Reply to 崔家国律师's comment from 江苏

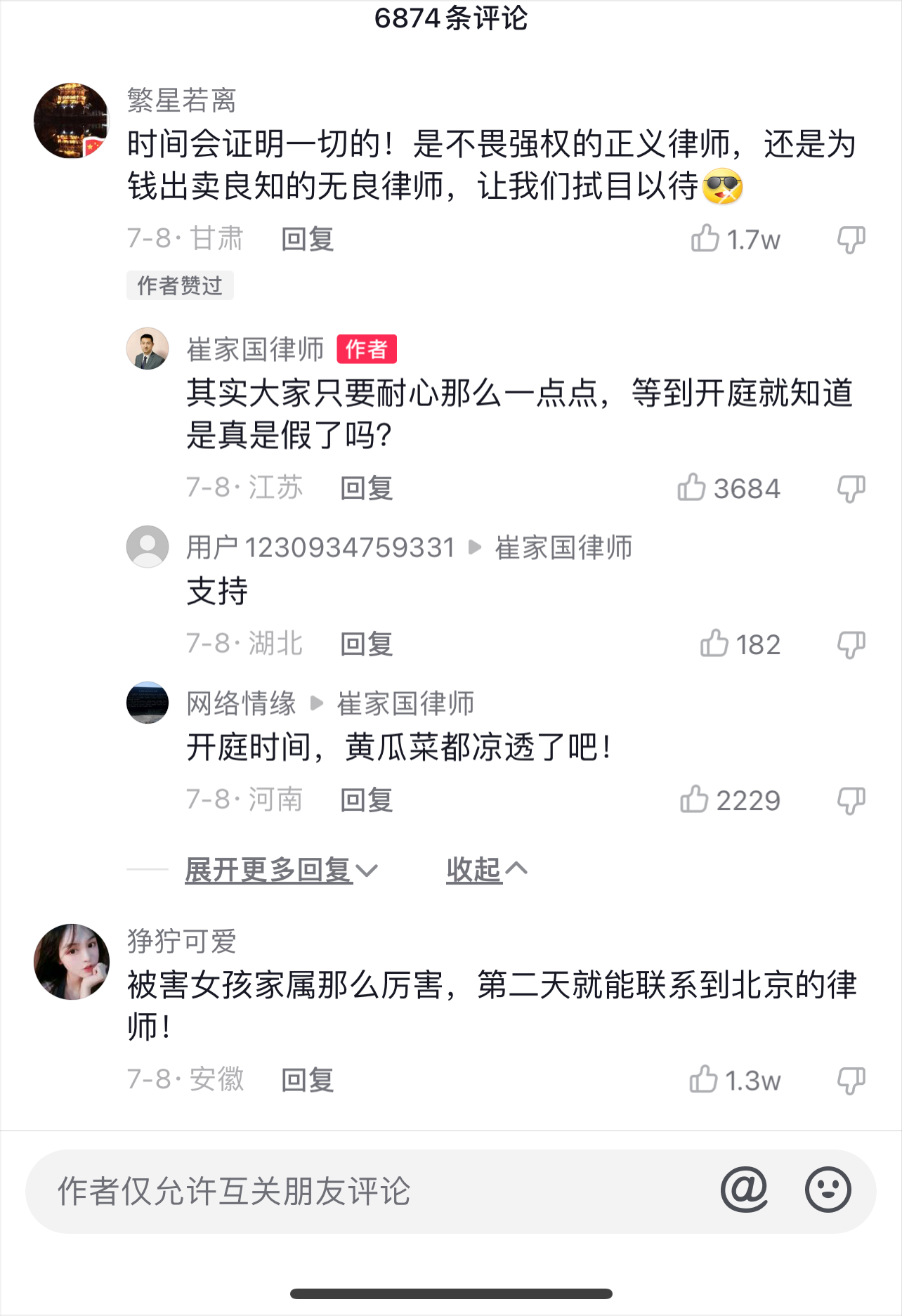pos(366,488)
